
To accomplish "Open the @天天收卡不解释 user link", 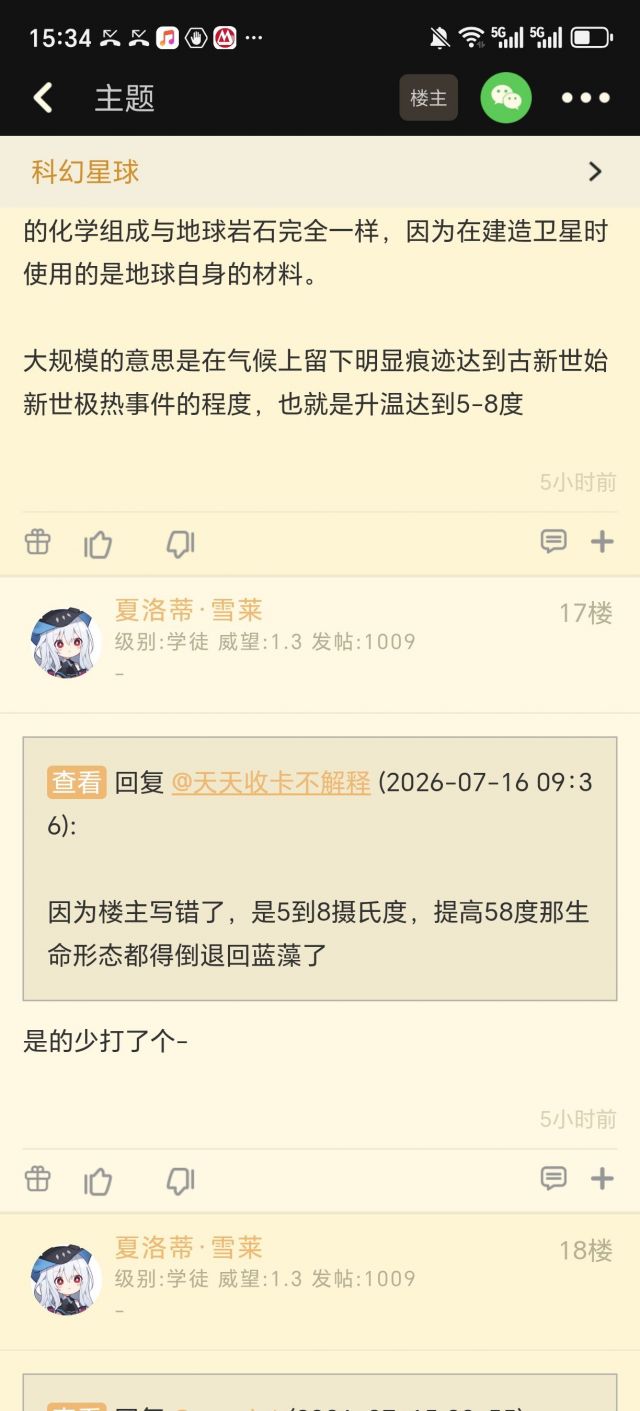I will click(x=271, y=782).
